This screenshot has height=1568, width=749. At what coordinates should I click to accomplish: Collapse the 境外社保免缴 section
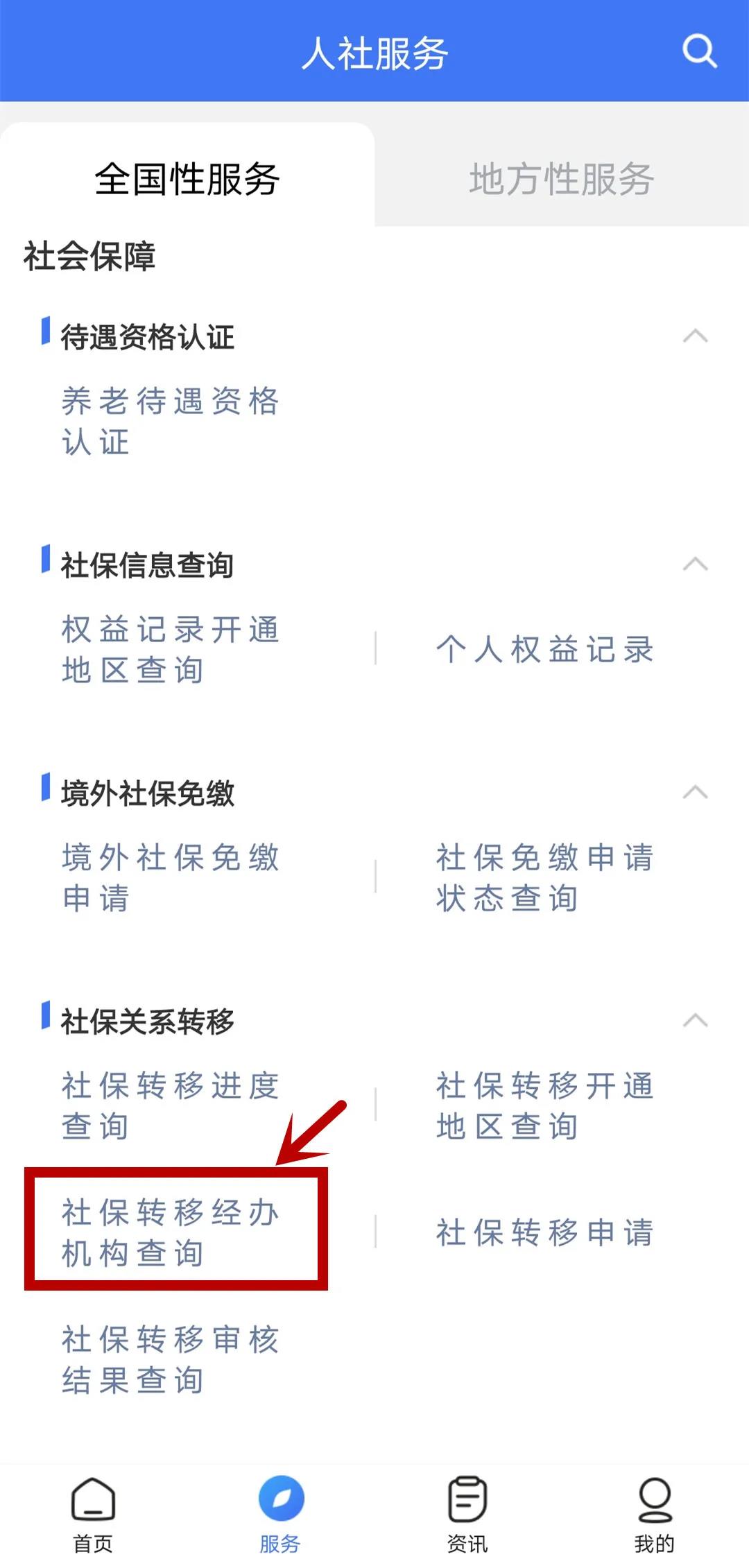coord(695,793)
